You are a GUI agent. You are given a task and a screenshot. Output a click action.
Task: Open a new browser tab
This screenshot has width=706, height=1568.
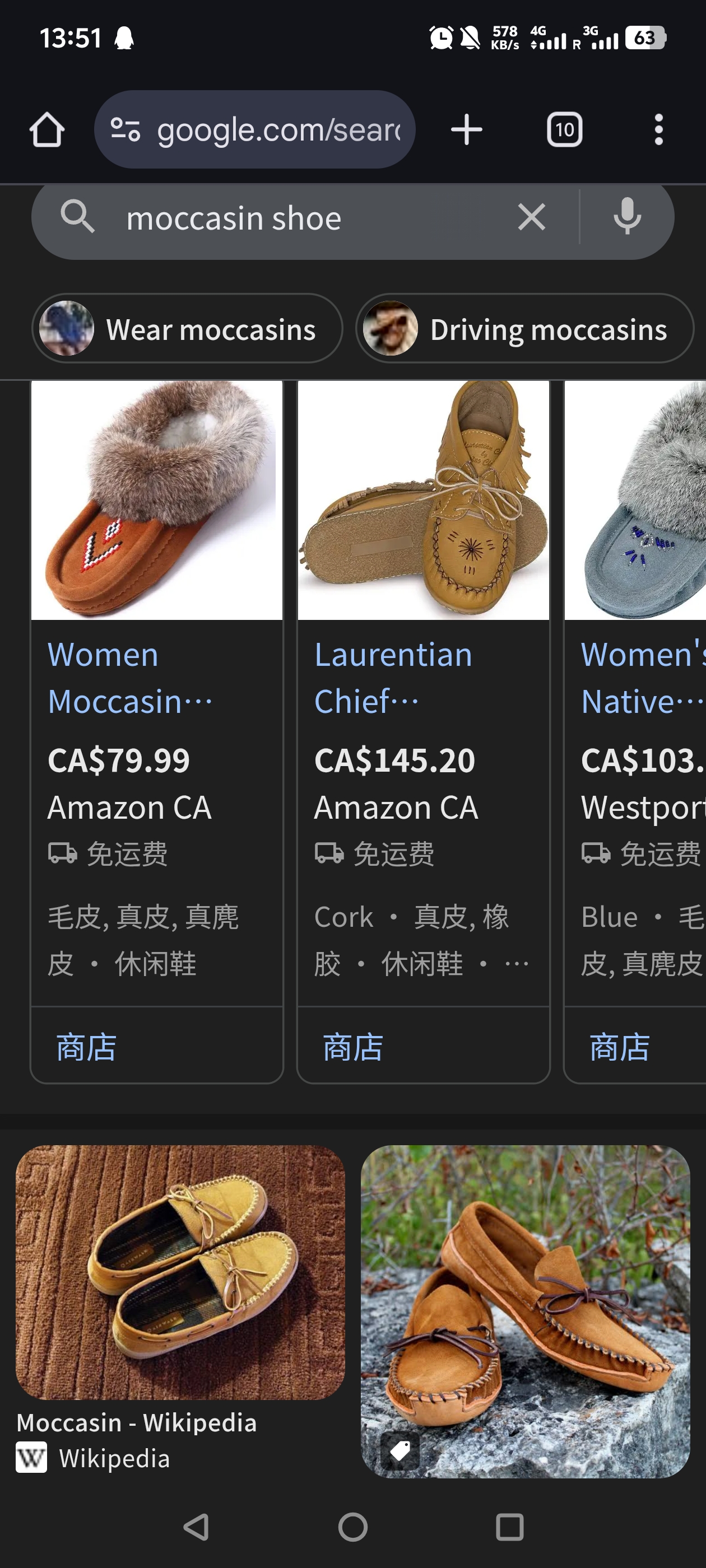pos(467,130)
